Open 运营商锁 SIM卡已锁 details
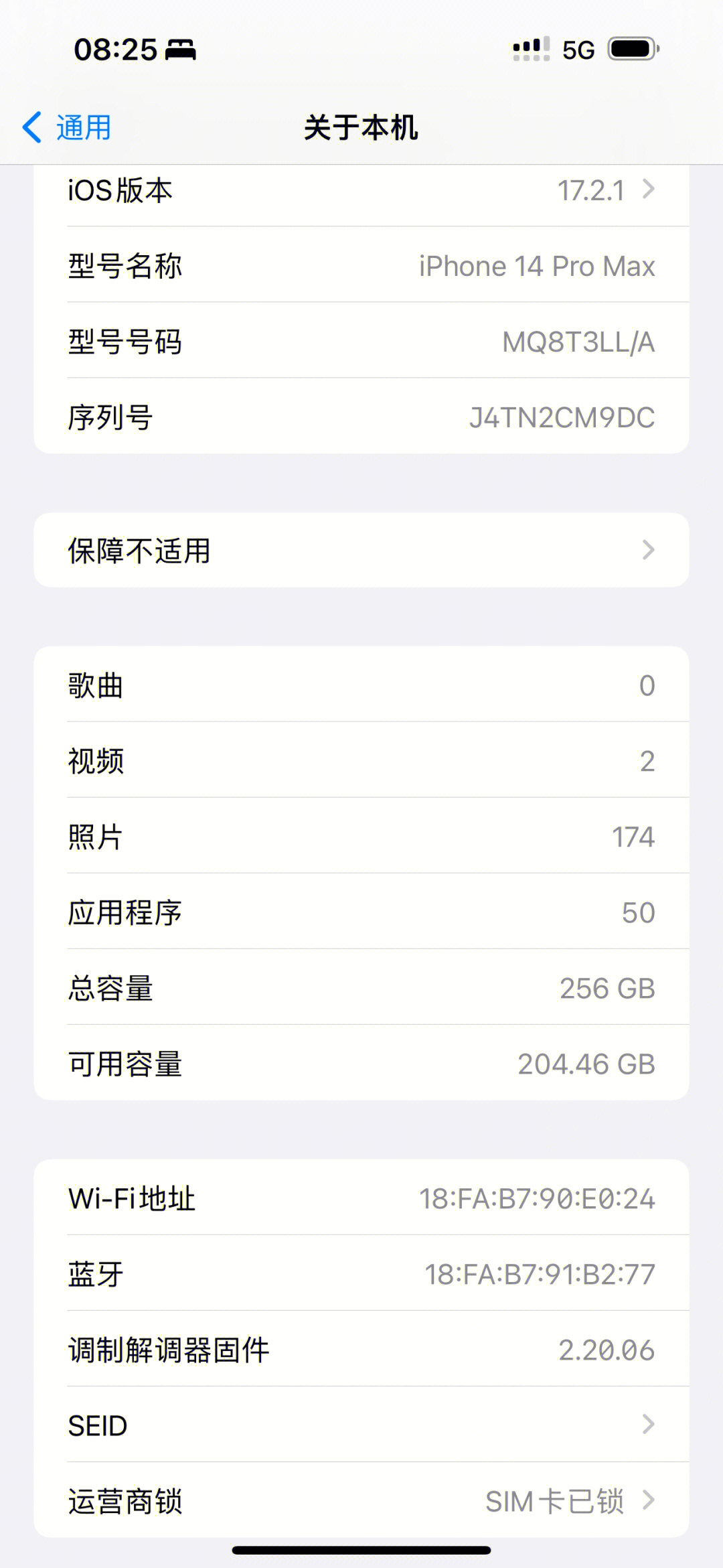The image size is (723, 1568). coord(361,1501)
